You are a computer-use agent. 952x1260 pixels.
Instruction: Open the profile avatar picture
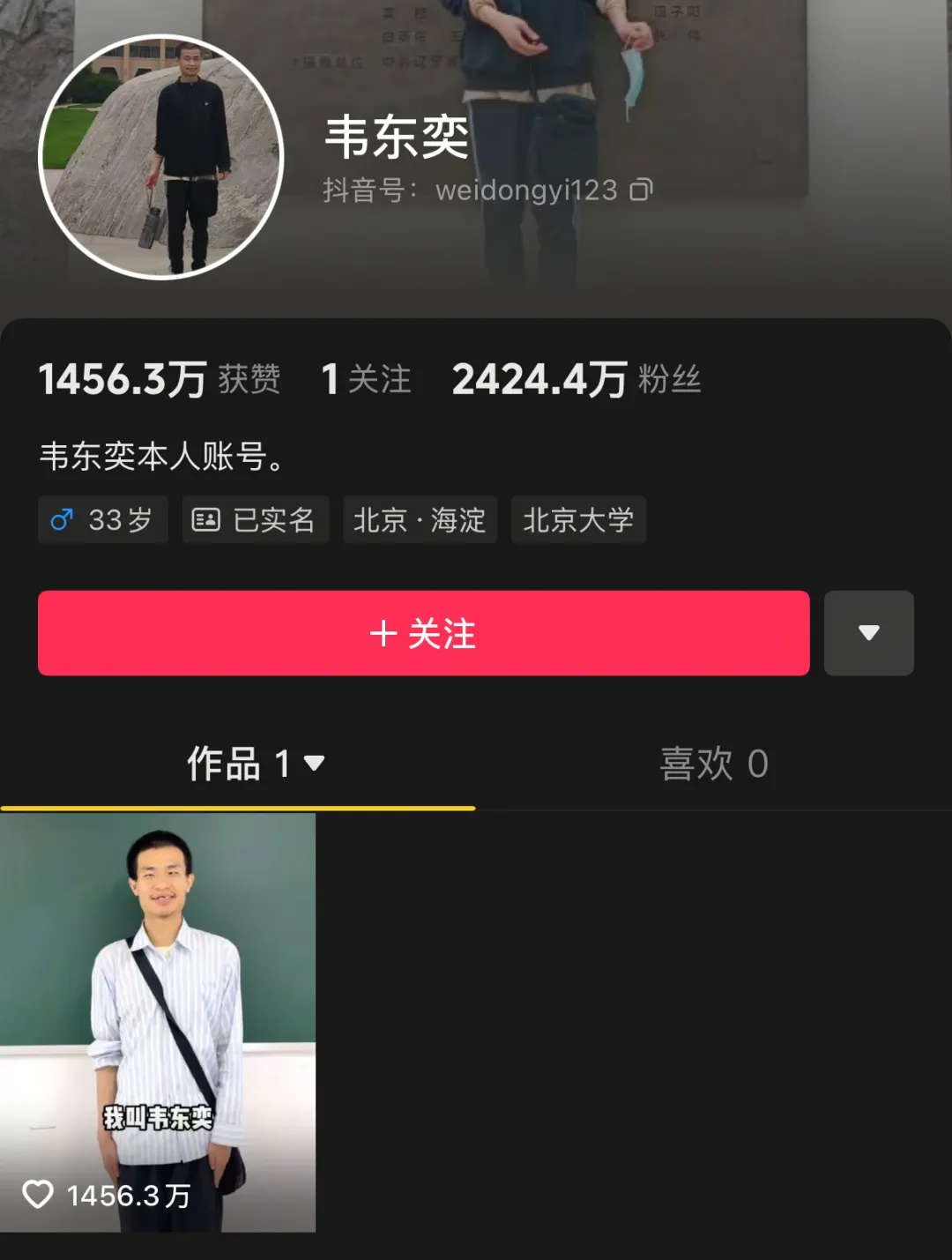click(161, 157)
